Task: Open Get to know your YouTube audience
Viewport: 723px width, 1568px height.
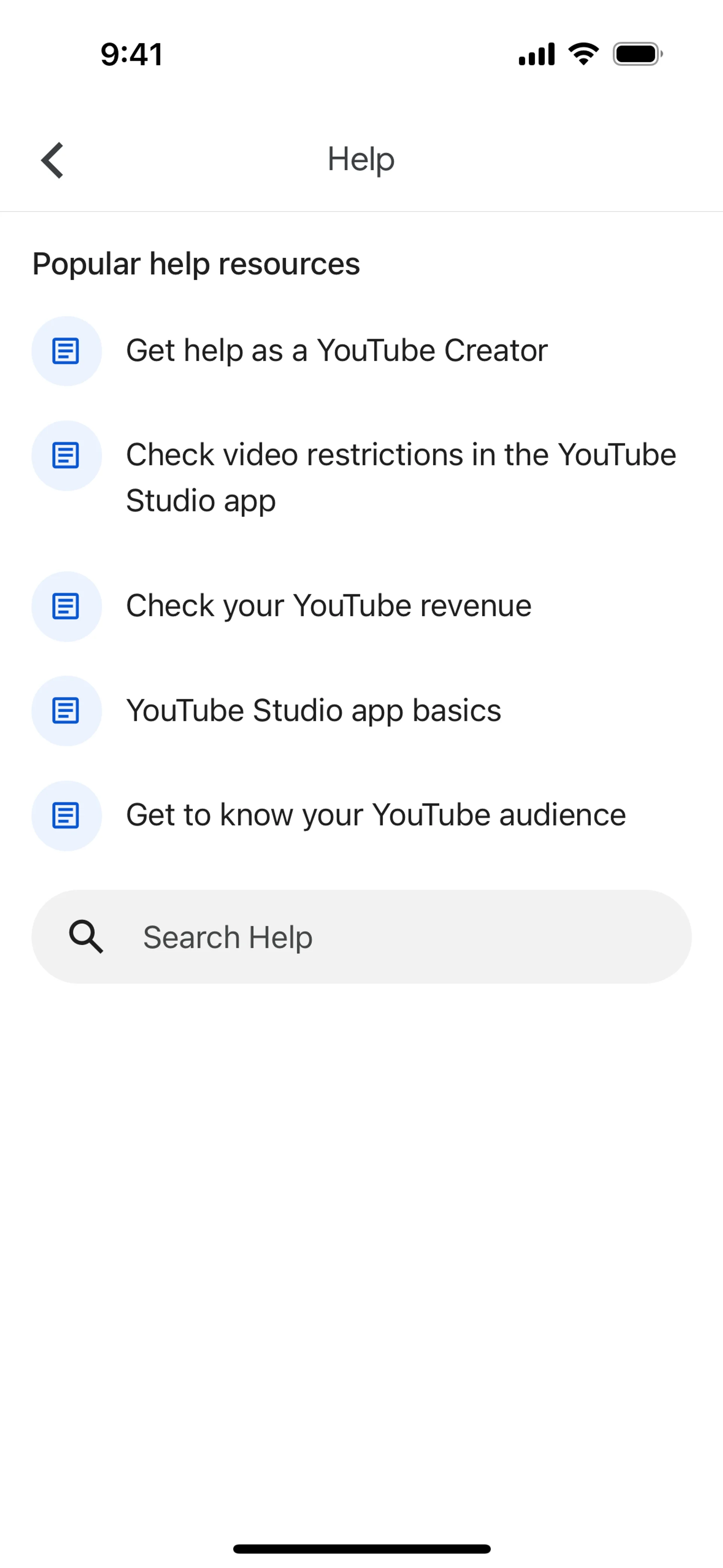Action: 375,816
